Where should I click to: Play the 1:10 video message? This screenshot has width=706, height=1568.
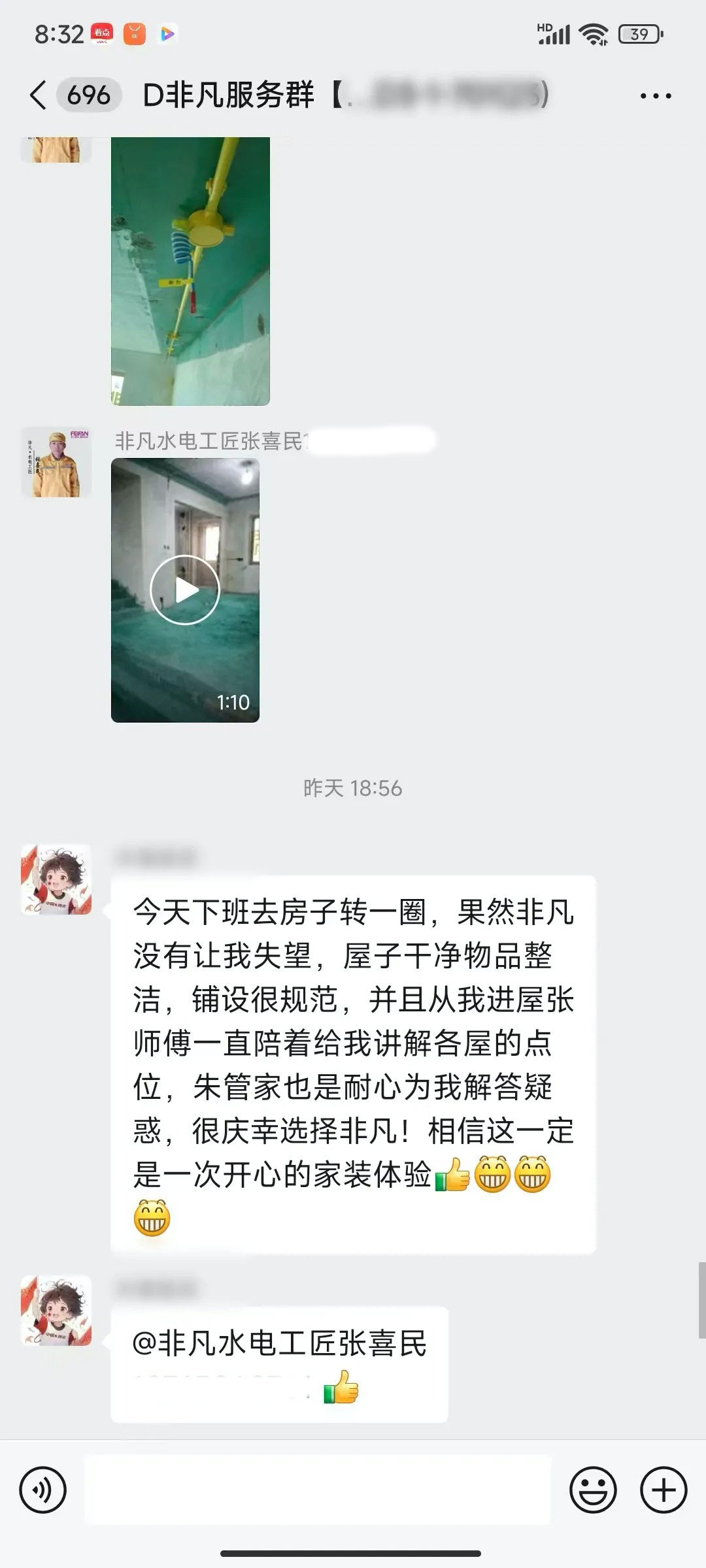coord(185,590)
